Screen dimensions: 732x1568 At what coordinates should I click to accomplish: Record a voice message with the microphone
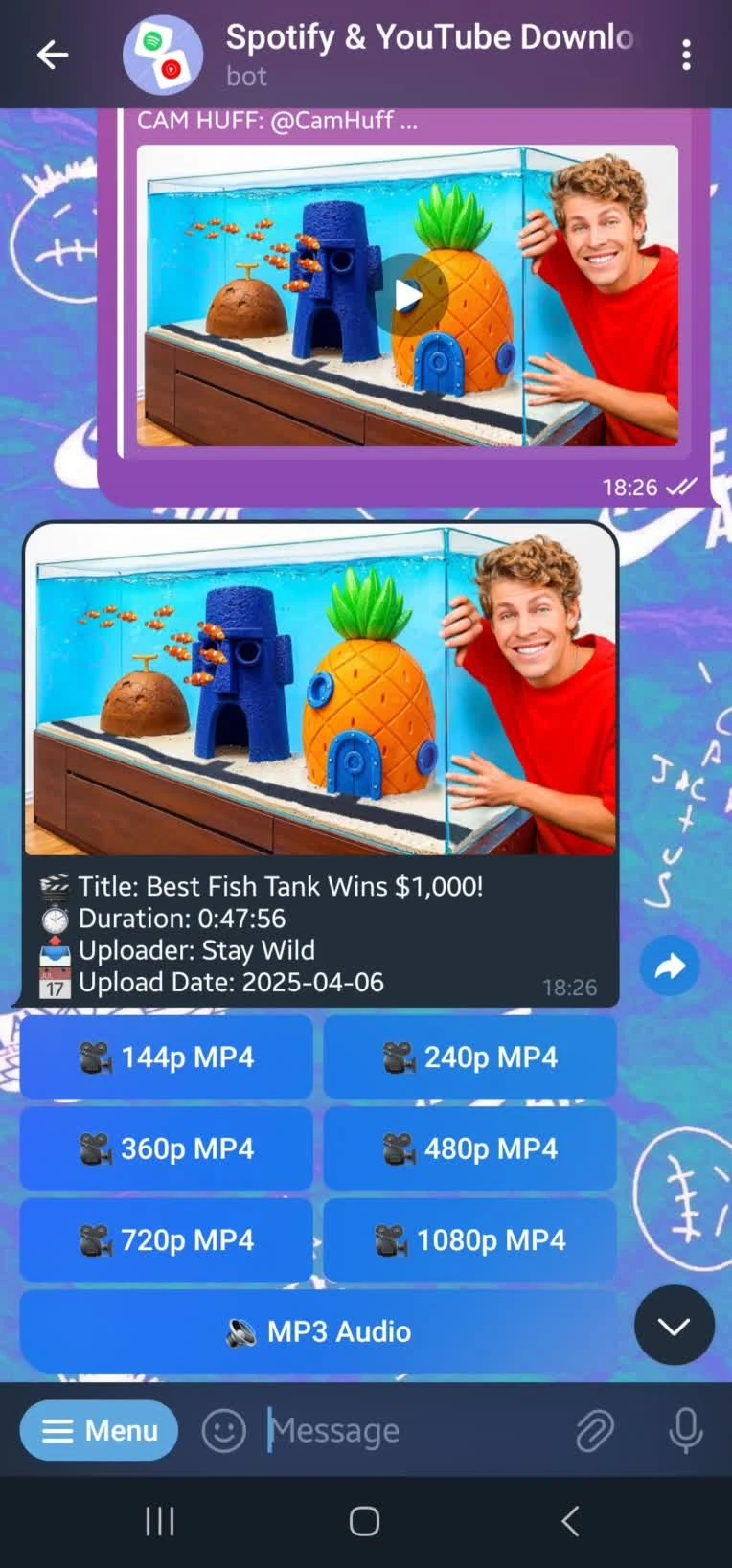tap(686, 1431)
